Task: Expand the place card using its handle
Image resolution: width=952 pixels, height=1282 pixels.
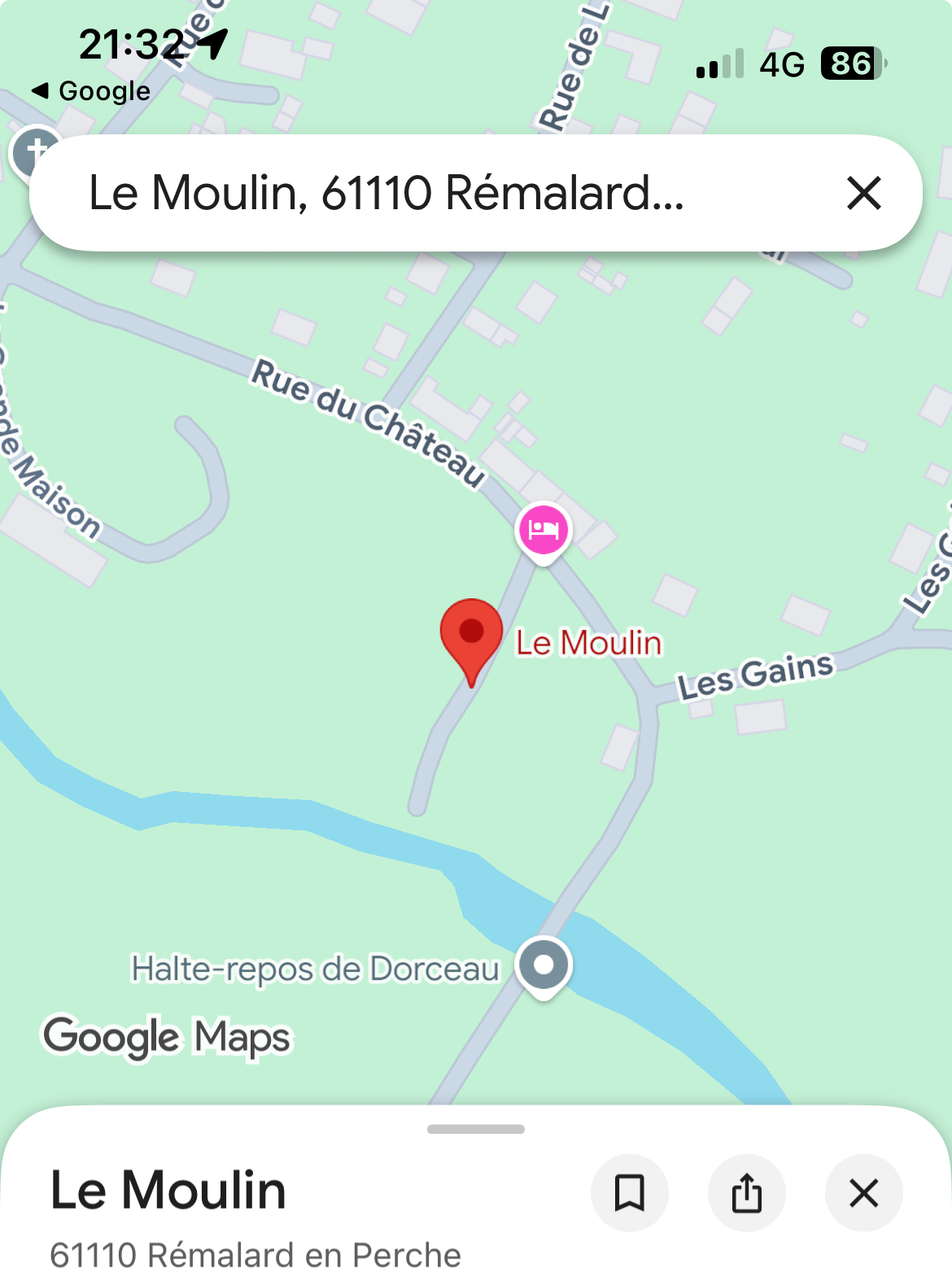Action: pyautogui.click(x=476, y=1129)
